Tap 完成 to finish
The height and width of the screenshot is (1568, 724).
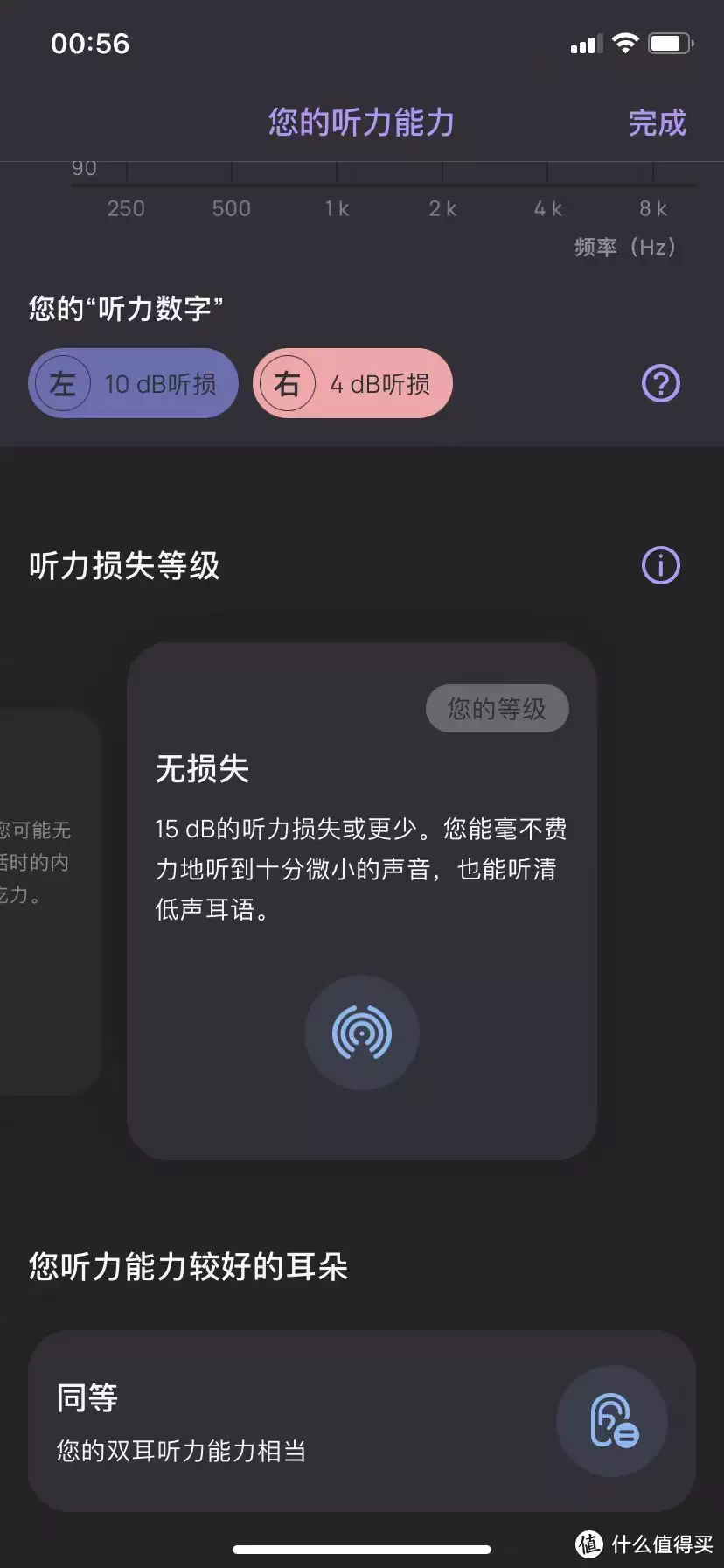click(657, 122)
